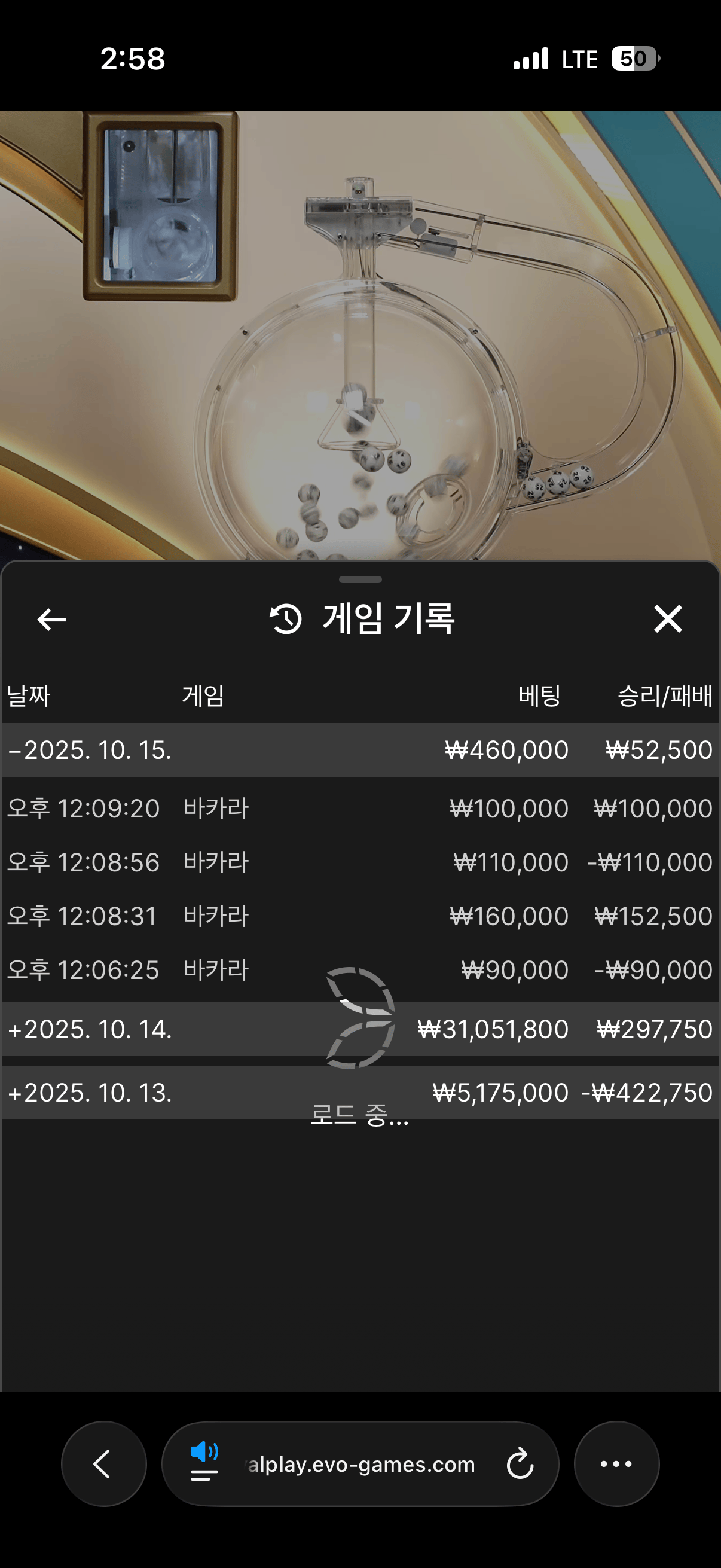Expand the 2025. 10. 13. date group
The width and height of the screenshot is (721, 1568).
[x=90, y=1093]
